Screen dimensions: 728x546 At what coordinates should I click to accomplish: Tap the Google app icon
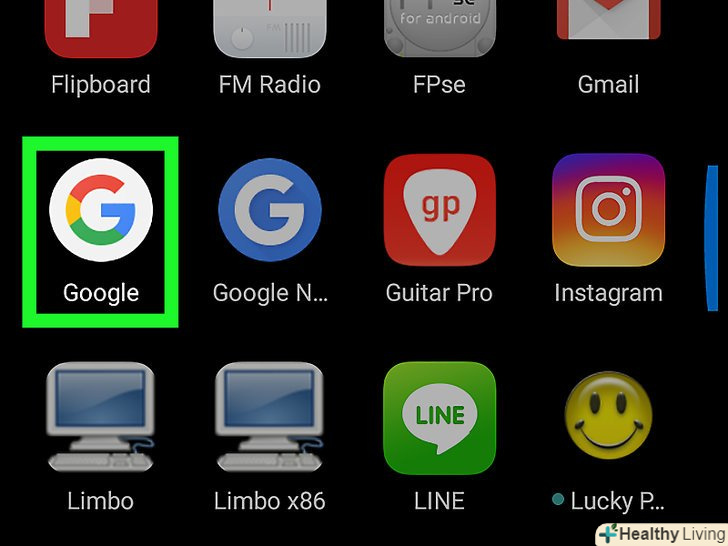pyautogui.click(x=100, y=210)
